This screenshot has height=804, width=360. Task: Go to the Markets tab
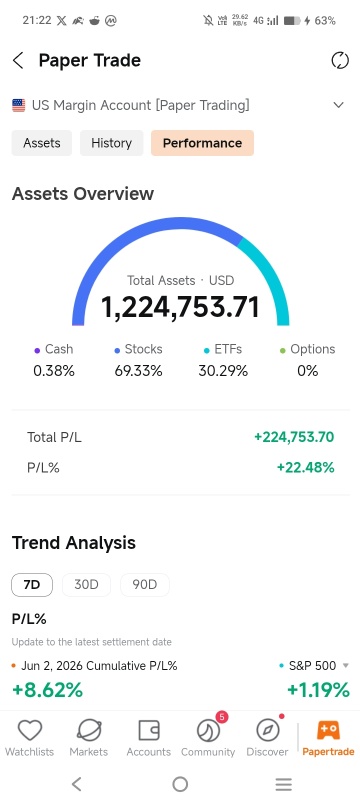89,738
